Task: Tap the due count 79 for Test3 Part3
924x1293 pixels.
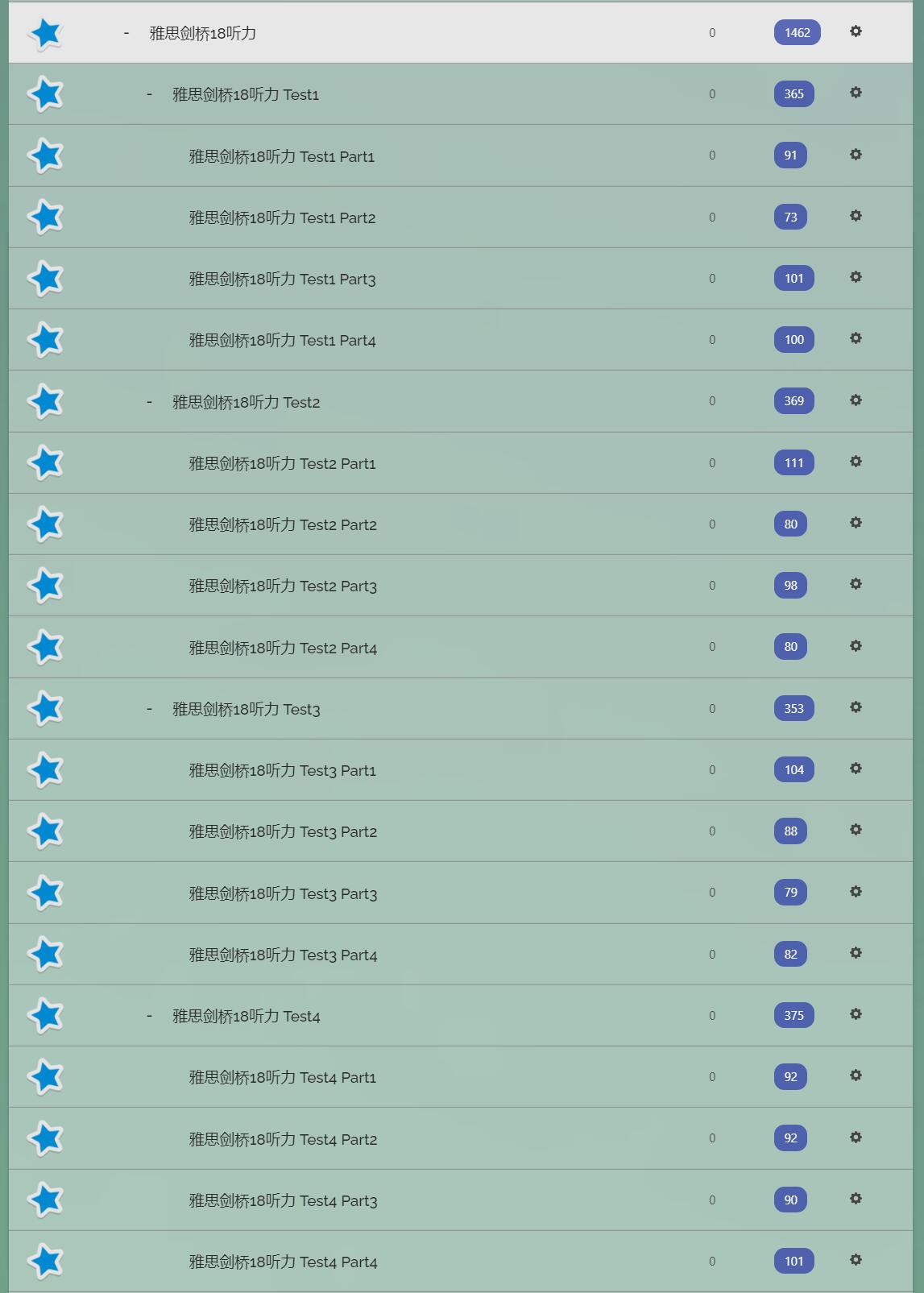Action: point(790,892)
